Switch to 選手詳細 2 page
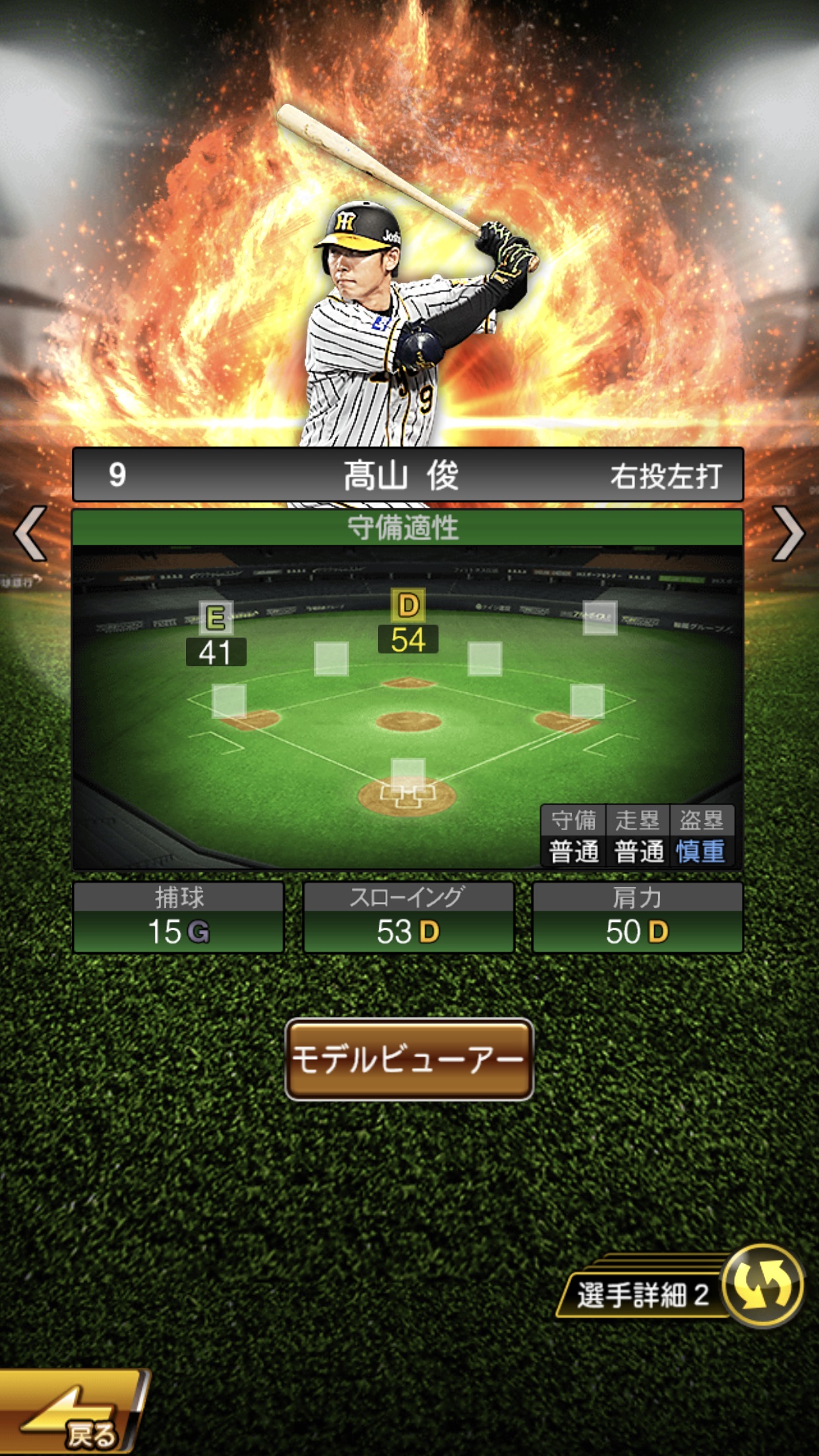This screenshot has width=819, height=1456. (x=679, y=1289)
